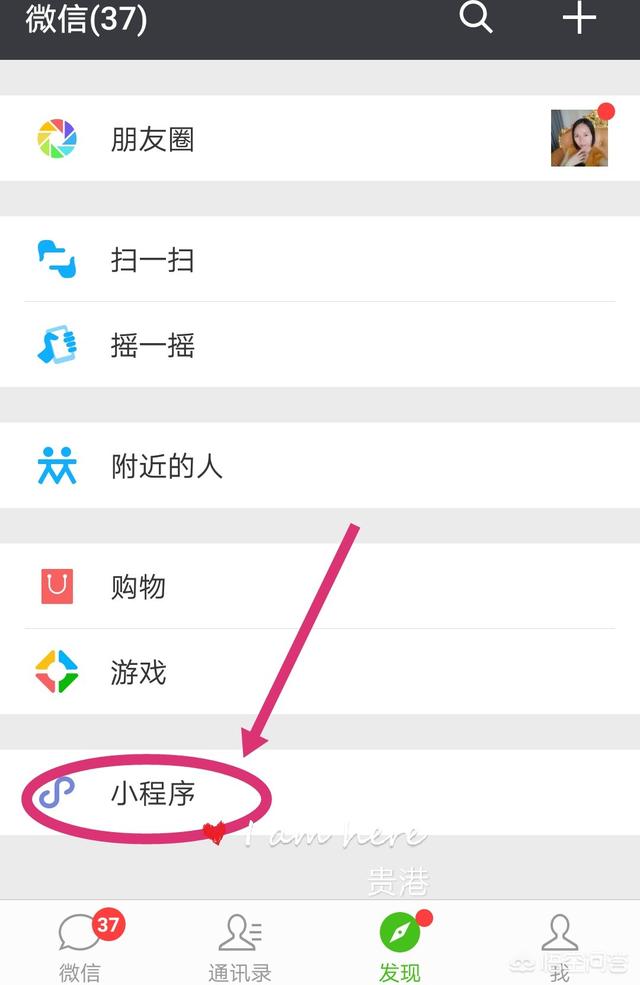Select the 发现 discover tab
Image resolution: width=640 pixels, height=985 pixels.
pyautogui.click(x=400, y=945)
